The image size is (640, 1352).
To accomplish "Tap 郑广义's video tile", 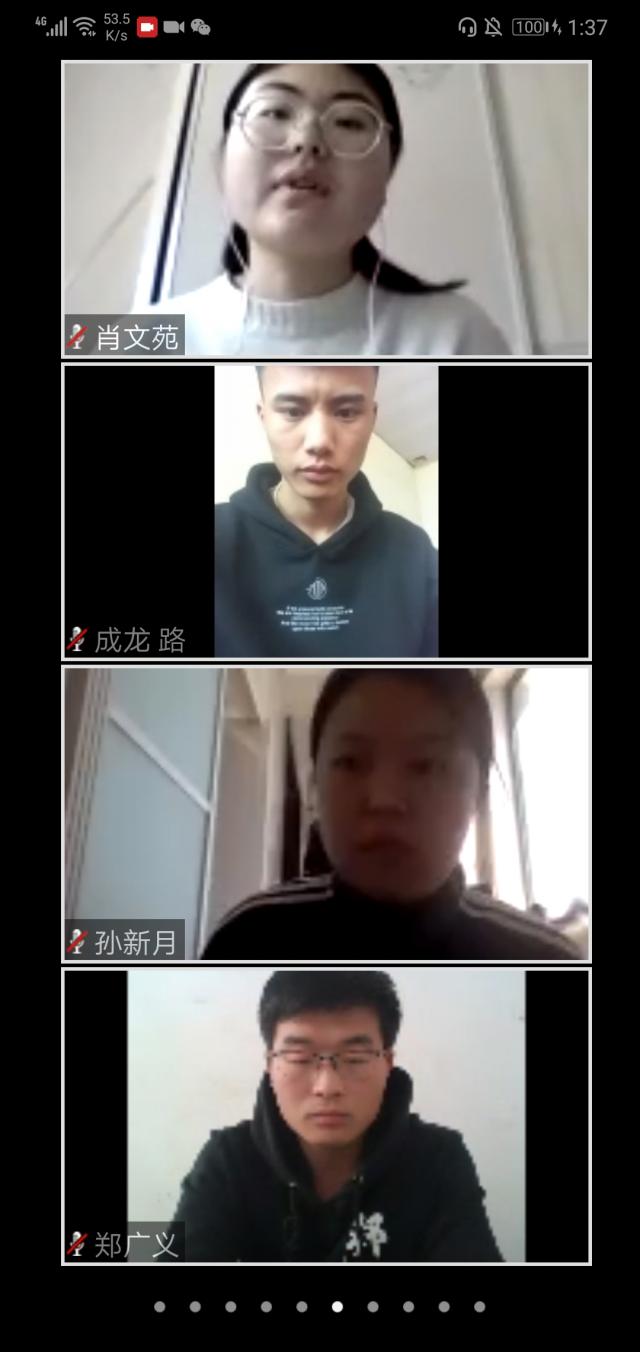I will [326, 1116].
